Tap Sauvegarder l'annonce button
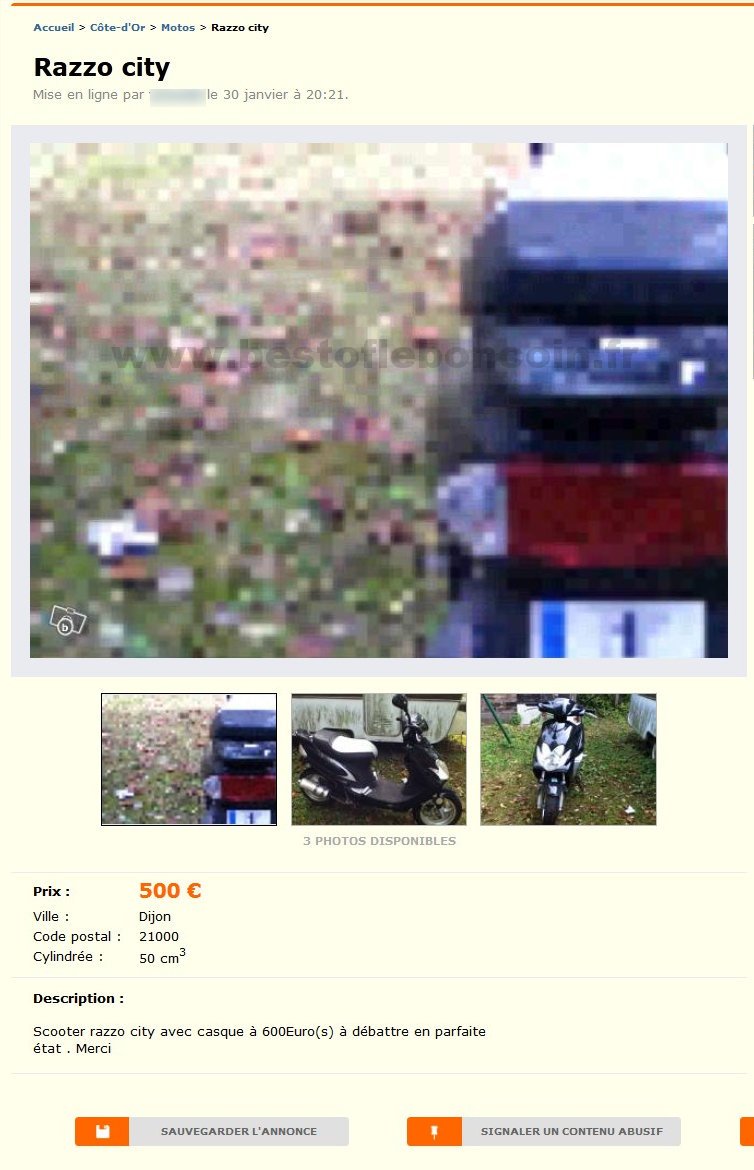Screen dimensions: 754x1170 click(x=212, y=1131)
